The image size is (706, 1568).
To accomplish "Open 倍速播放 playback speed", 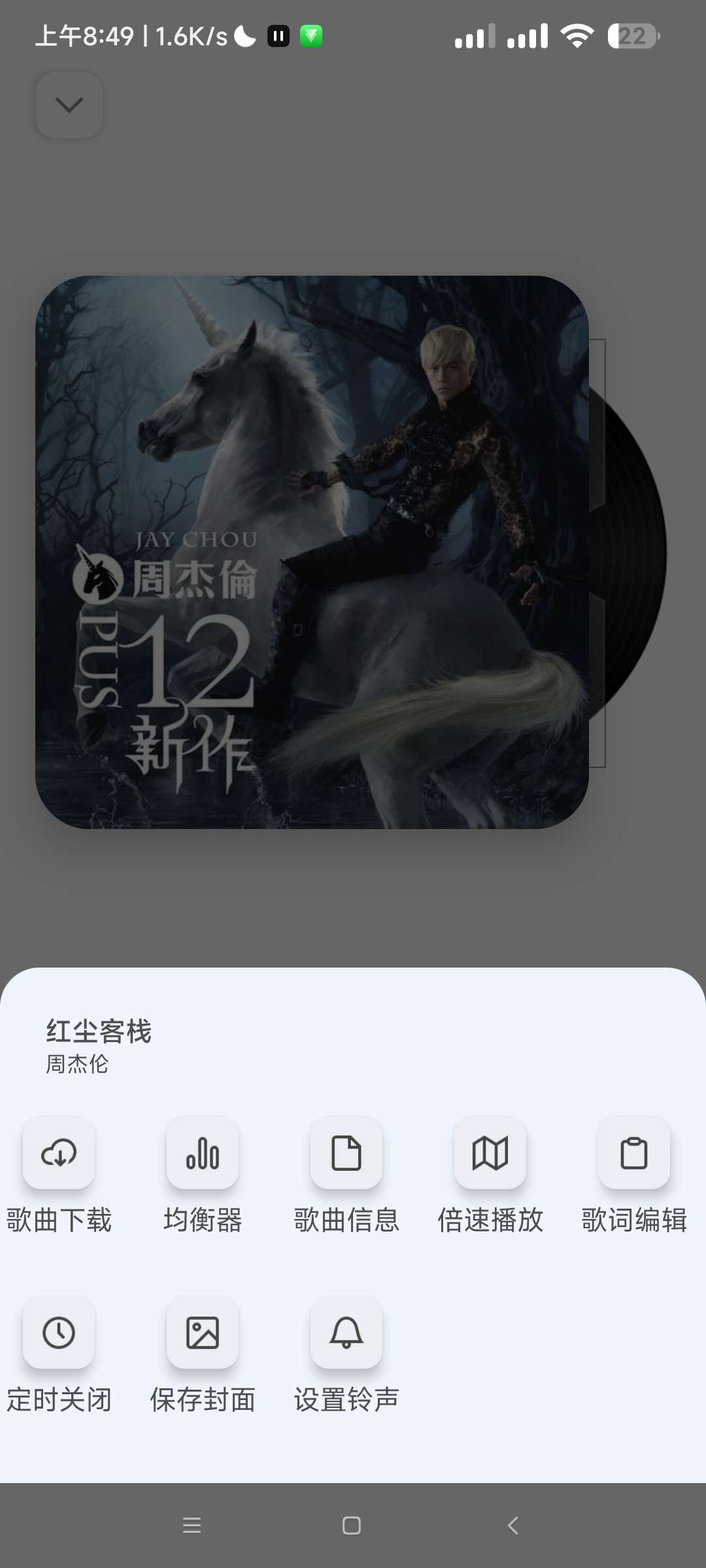I will pyautogui.click(x=490, y=1153).
